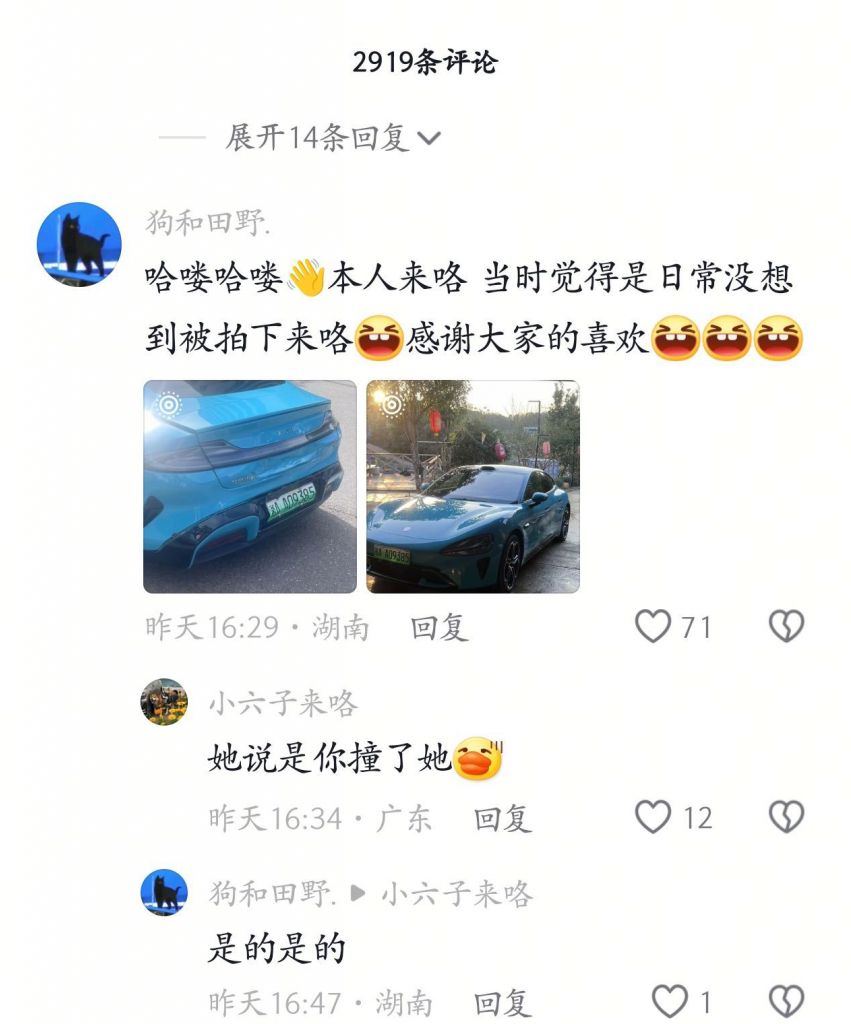Like the comment with 71 likes

[x=653, y=627]
